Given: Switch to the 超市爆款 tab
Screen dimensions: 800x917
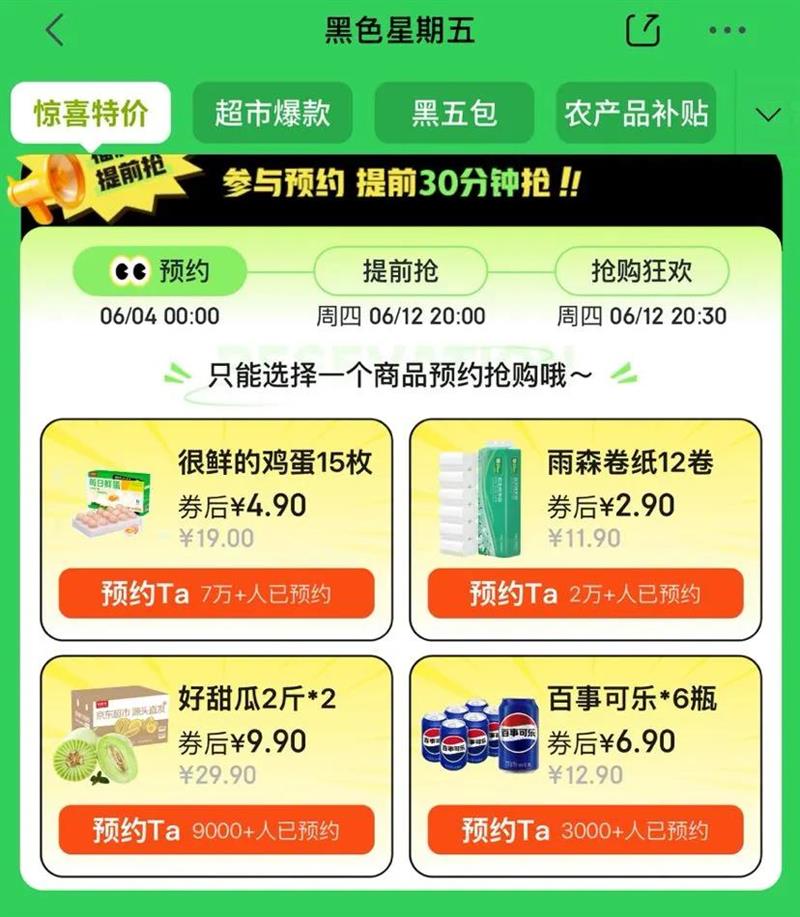Looking at the screenshot, I should [x=273, y=113].
